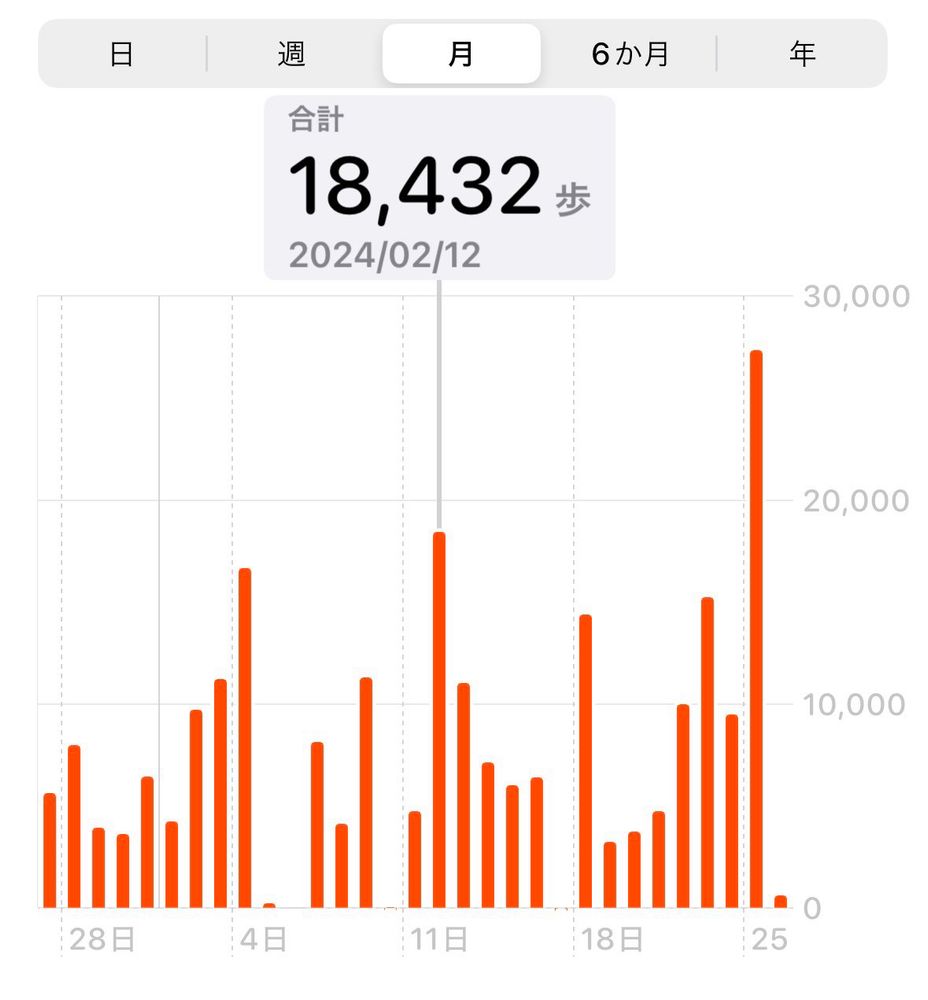
Task: Select the tallest bar at 25日
Action: pyautogui.click(x=756, y=629)
